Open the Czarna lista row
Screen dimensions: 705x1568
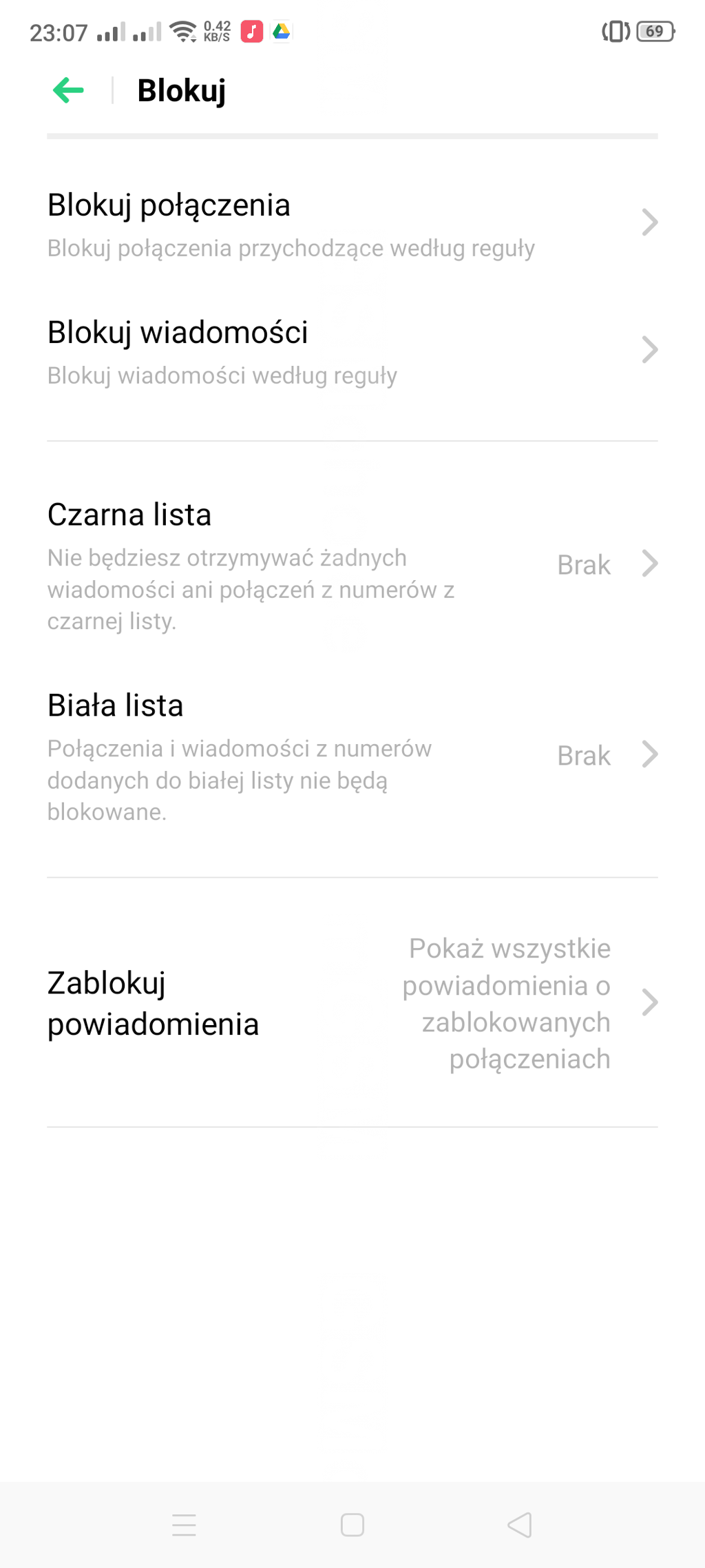(x=351, y=565)
